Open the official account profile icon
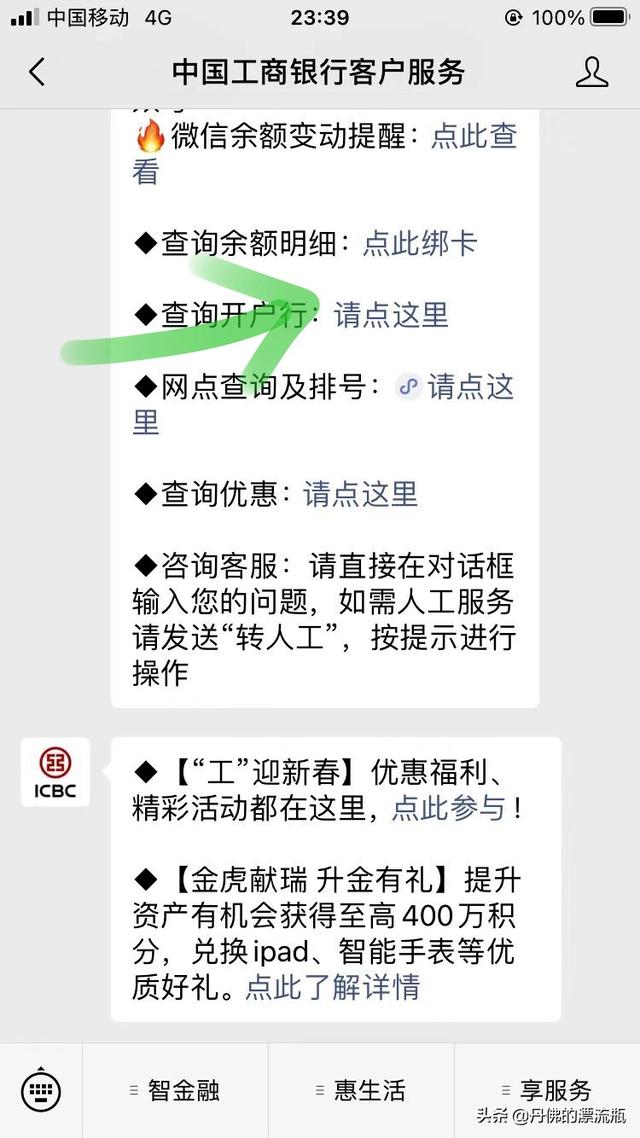Image resolution: width=640 pixels, height=1138 pixels. pos(592,72)
